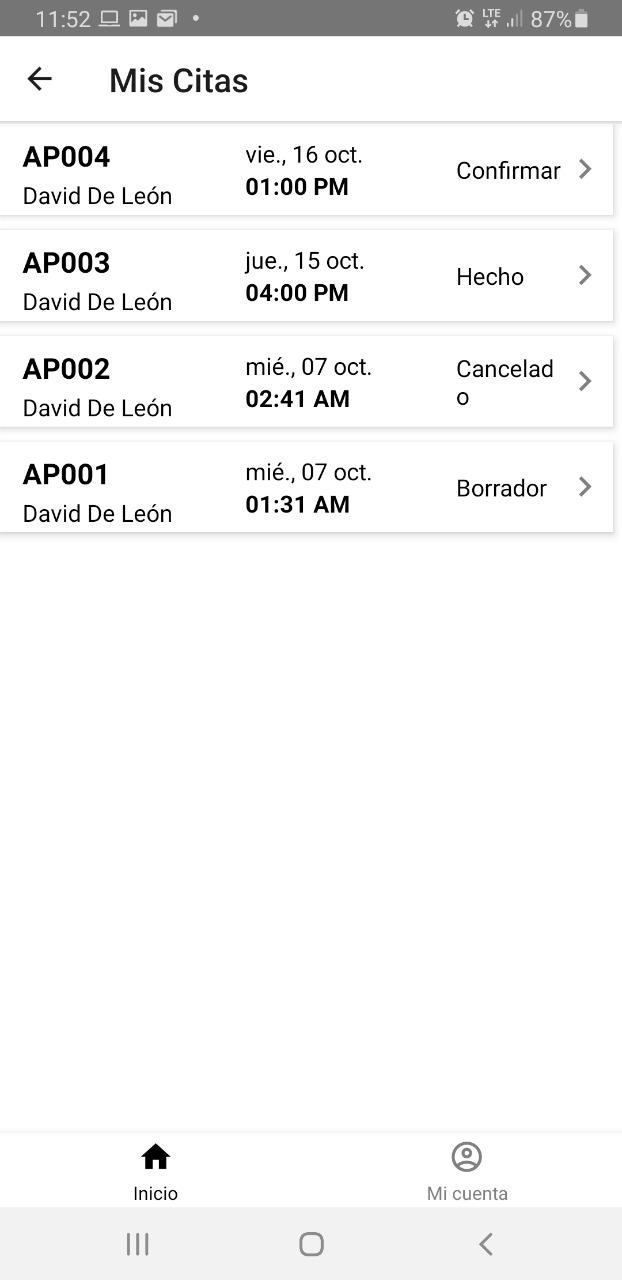
Task: Switch to the Inicio tab
Action: coord(155,1171)
